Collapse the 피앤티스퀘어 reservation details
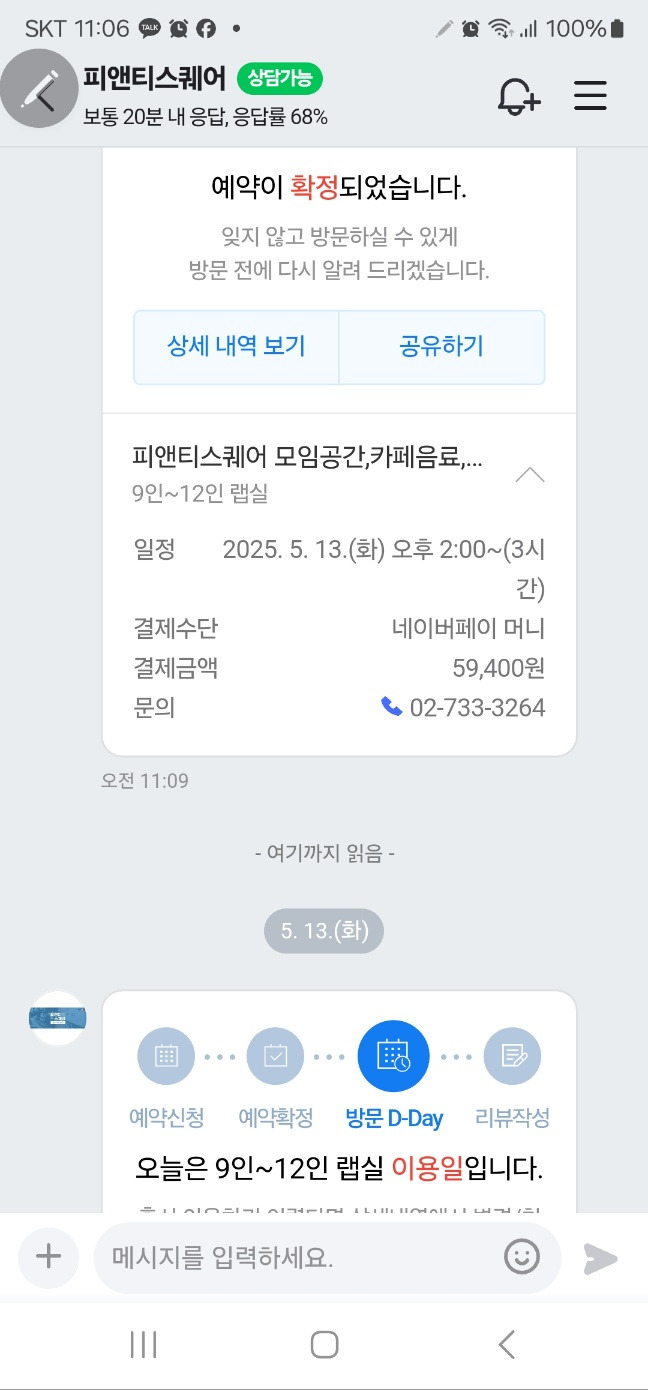This screenshot has height=1390, width=648. coord(529,475)
